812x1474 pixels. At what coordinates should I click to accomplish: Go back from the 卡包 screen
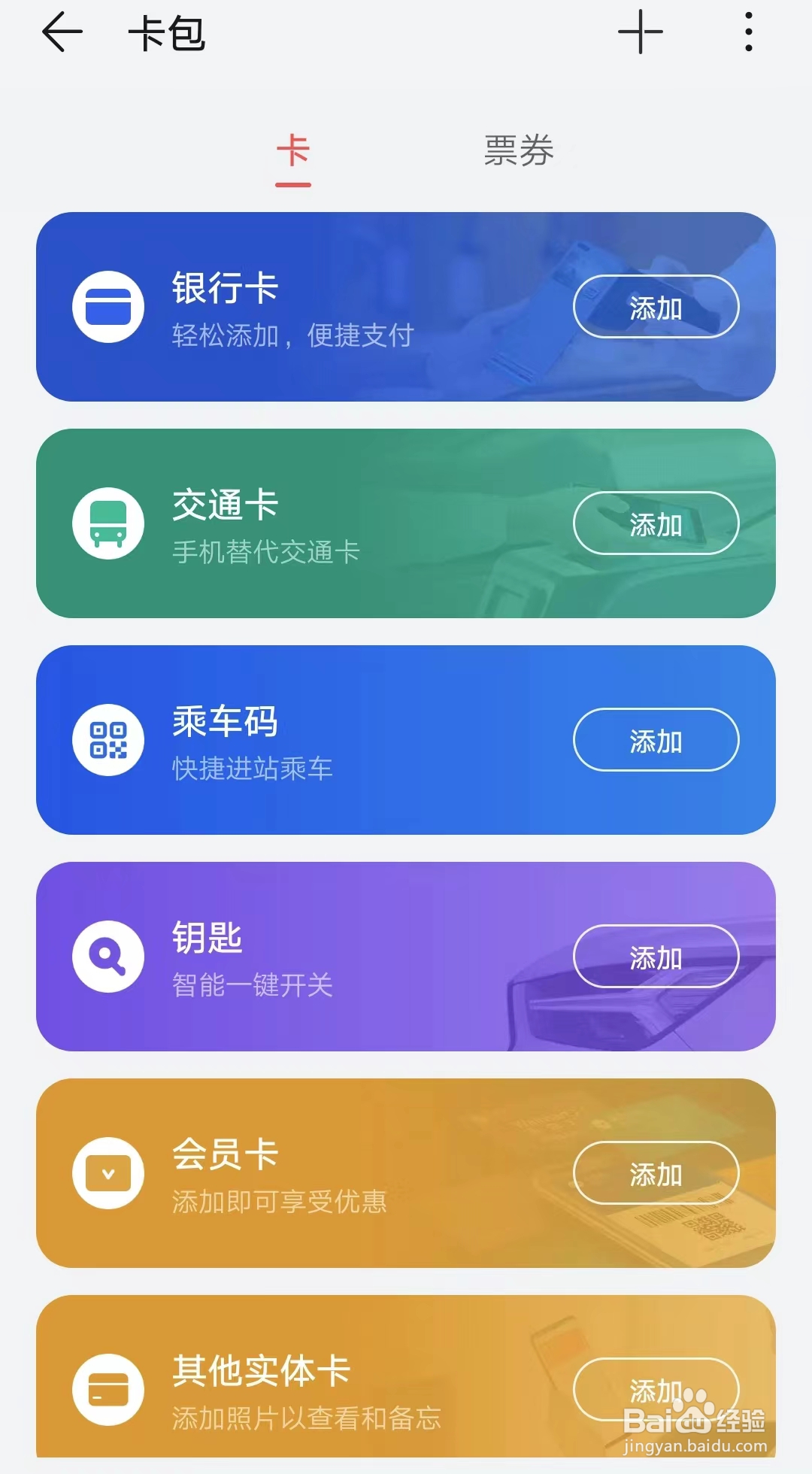(x=62, y=33)
